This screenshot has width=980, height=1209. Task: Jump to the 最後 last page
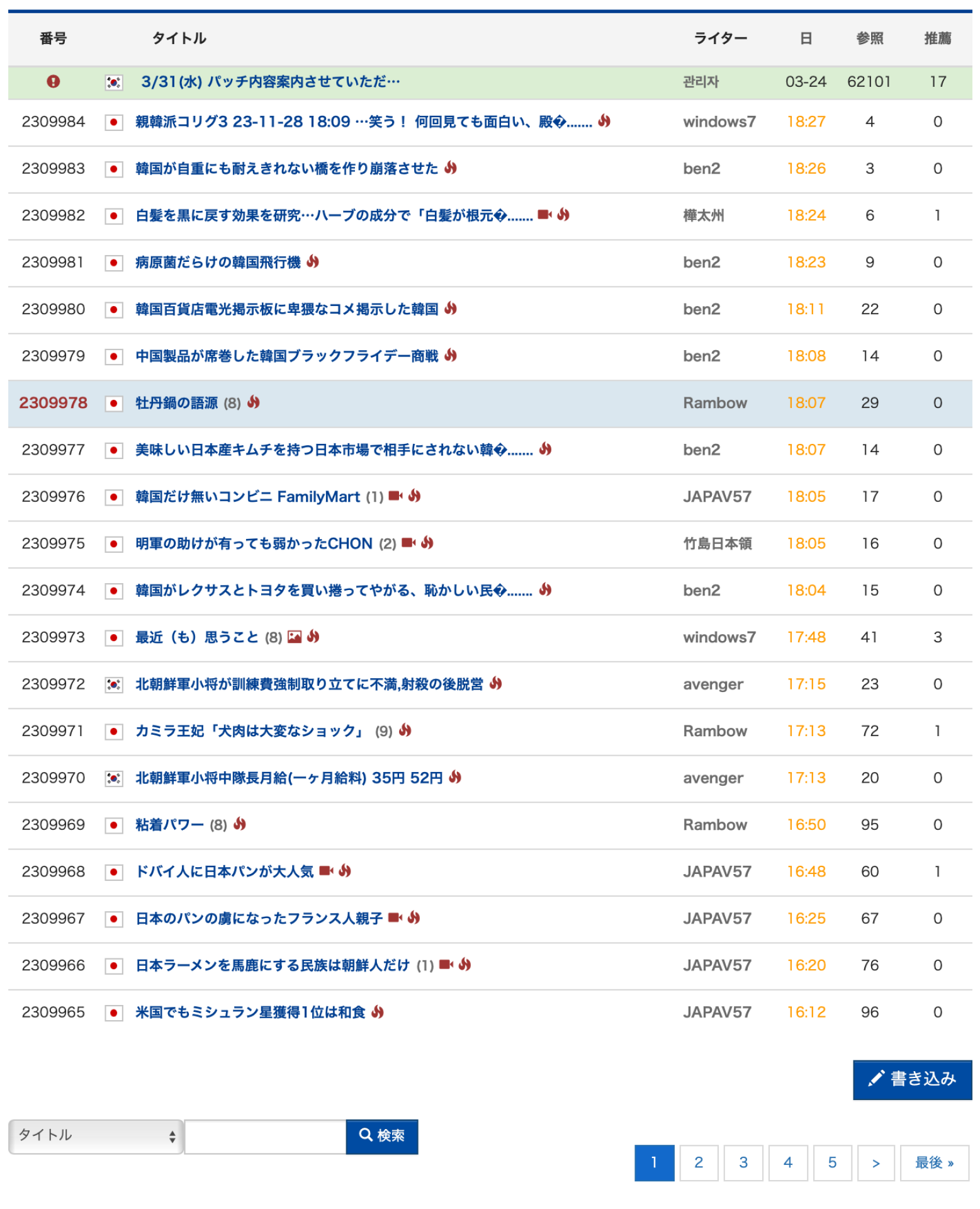pyautogui.click(x=933, y=1163)
